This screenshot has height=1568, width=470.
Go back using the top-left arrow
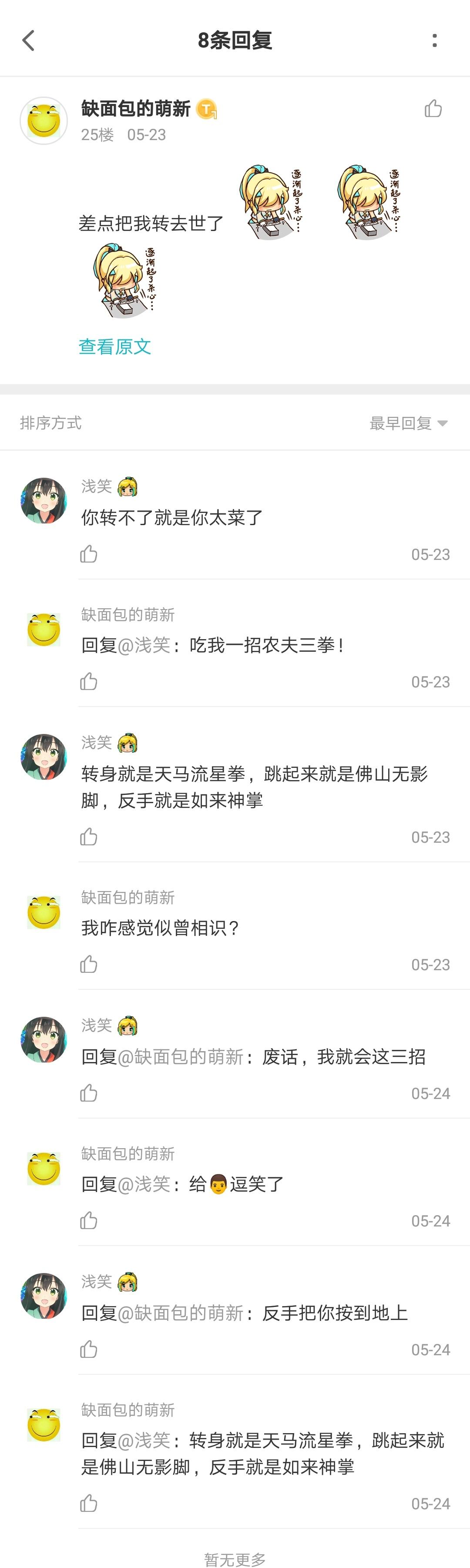29,41
